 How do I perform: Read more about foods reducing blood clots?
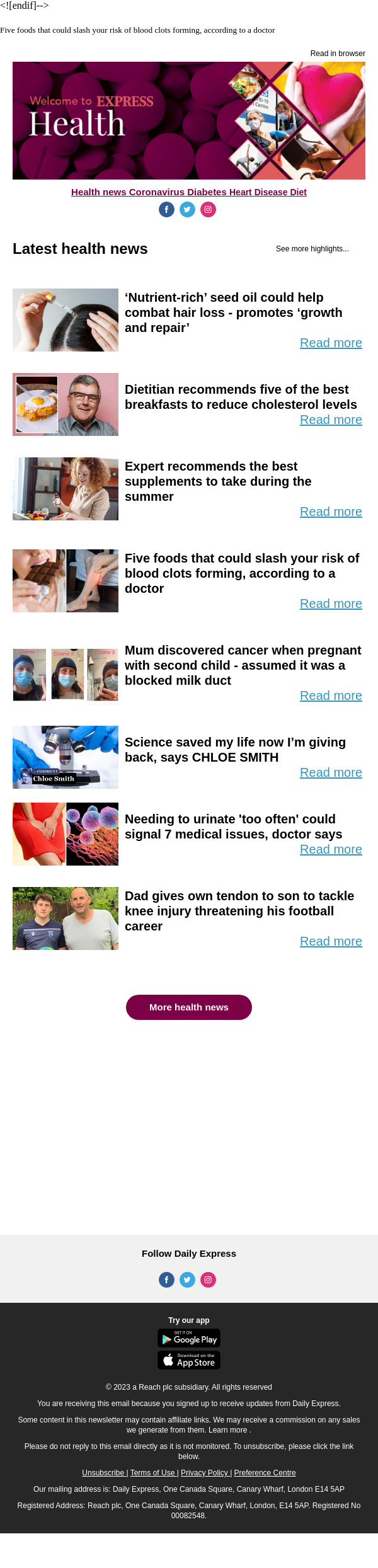point(331,604)
